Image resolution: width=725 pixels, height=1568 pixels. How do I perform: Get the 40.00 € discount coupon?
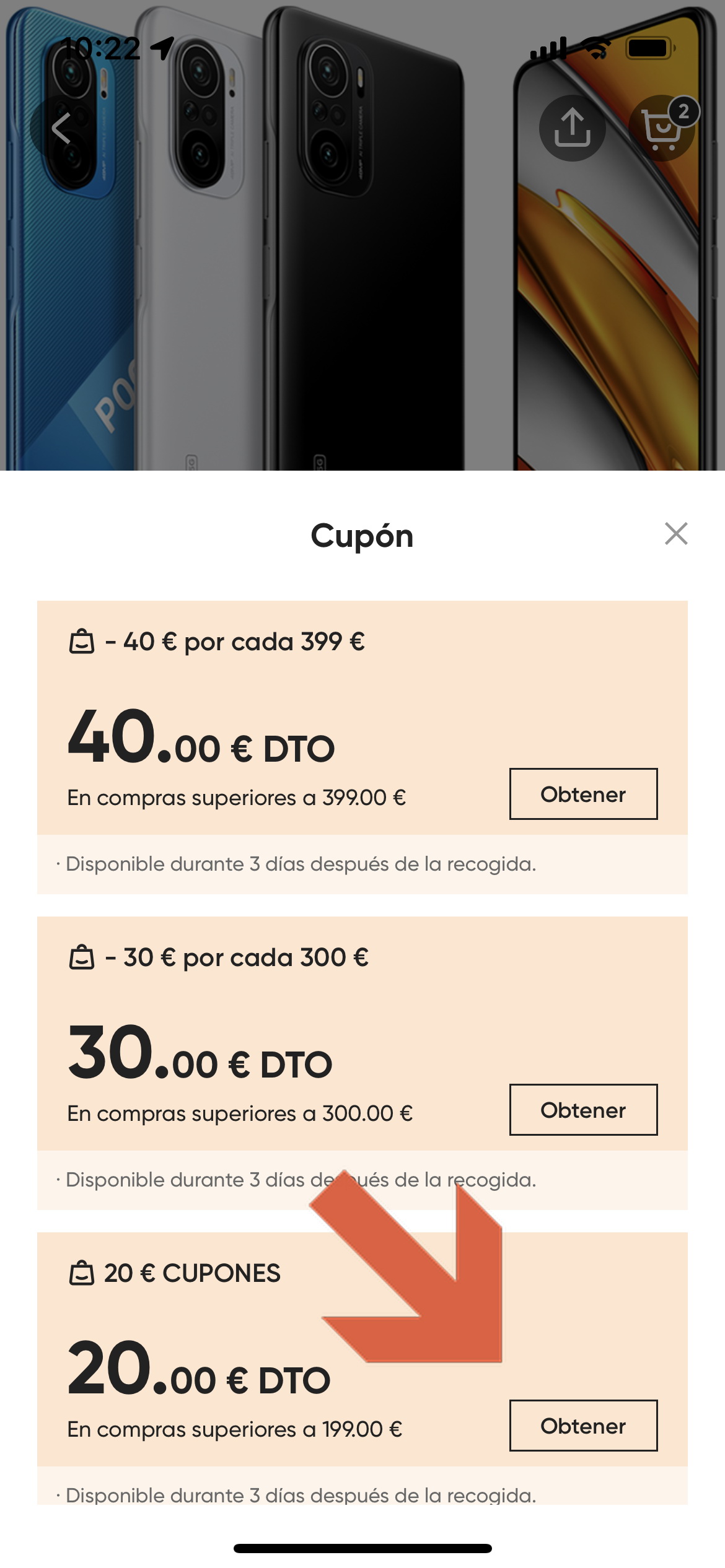[583, 794]
